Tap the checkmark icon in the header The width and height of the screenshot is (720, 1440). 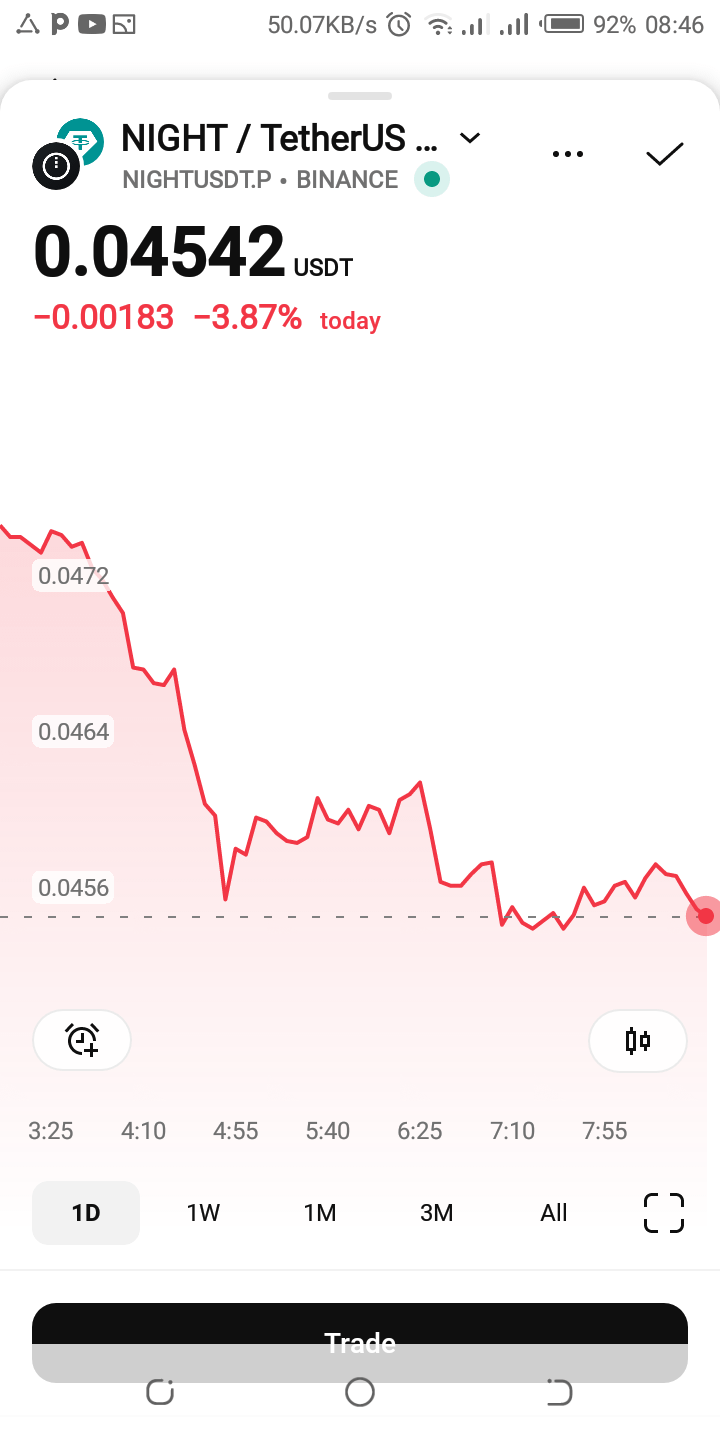tap(664, 154)
